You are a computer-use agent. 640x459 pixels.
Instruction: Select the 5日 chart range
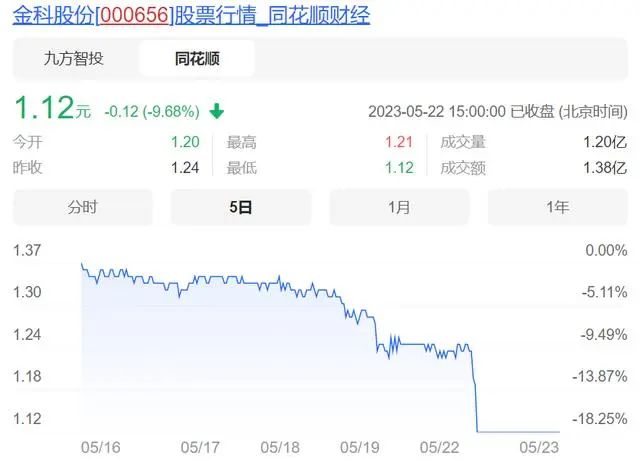[240, 208]
